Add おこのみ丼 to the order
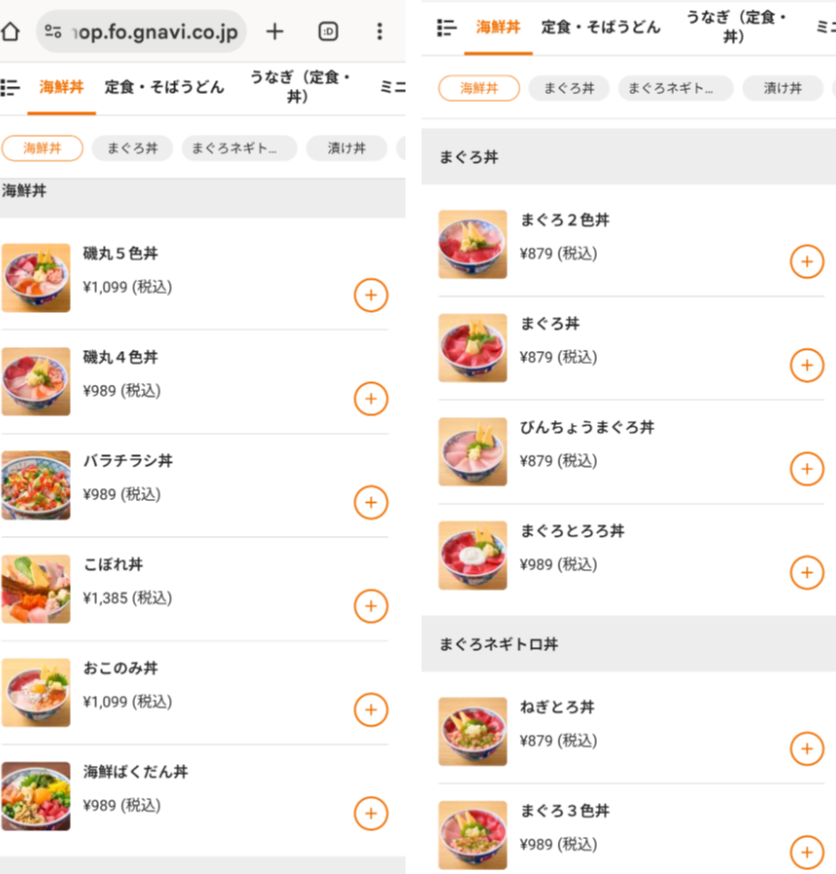Image resolution: width=836 pixels, height=874 pixels. 371,710
